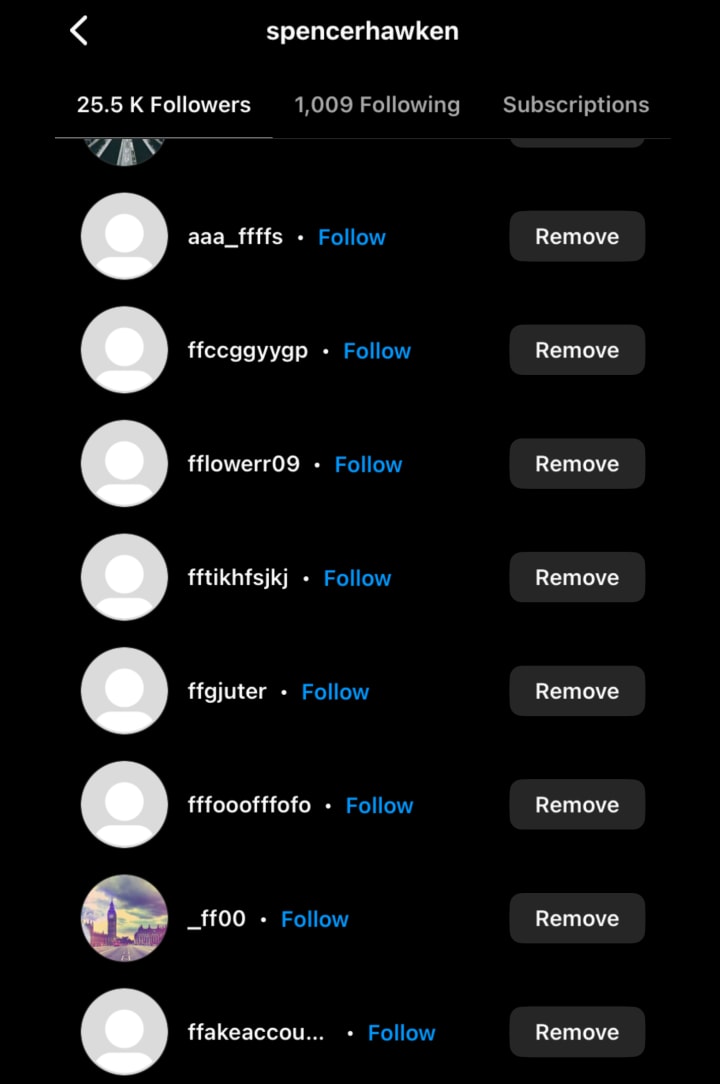
Task: Remove follower ffccggyygp
Action: [577, 351]
